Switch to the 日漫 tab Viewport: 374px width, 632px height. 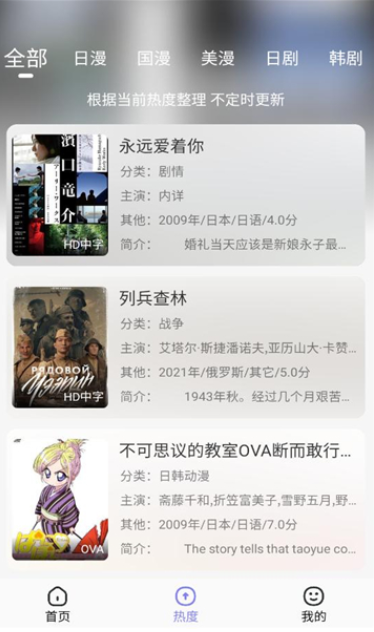(90, 58)
